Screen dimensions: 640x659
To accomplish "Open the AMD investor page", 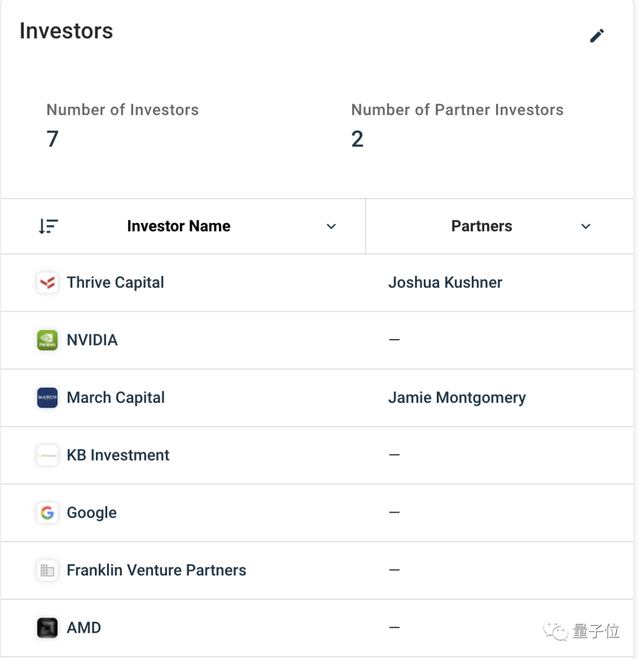I will click(x=84, y=628).
